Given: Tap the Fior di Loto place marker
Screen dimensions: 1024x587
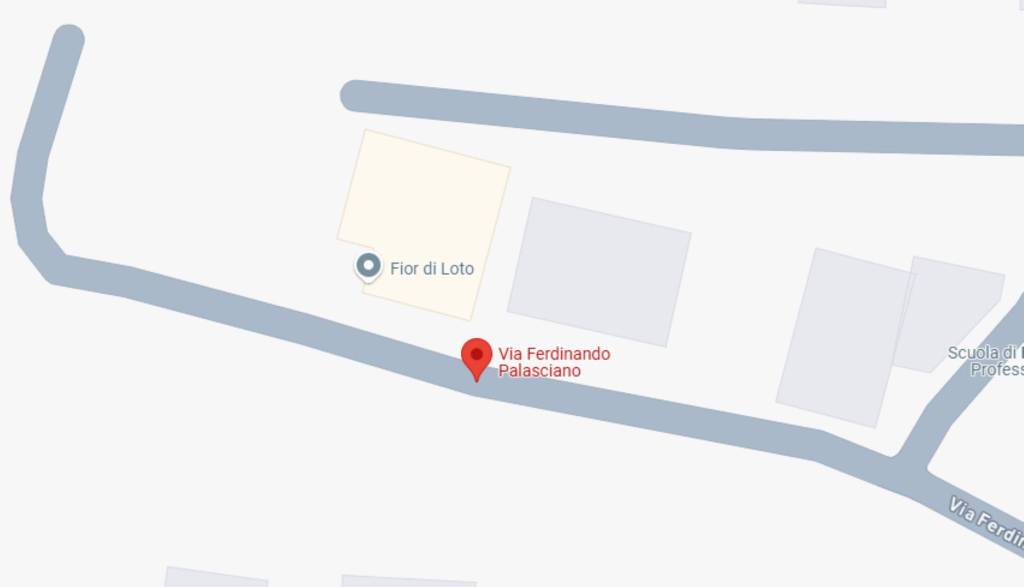Looking at the screenshot, I should pyautogui.click(x=369, y=266).
